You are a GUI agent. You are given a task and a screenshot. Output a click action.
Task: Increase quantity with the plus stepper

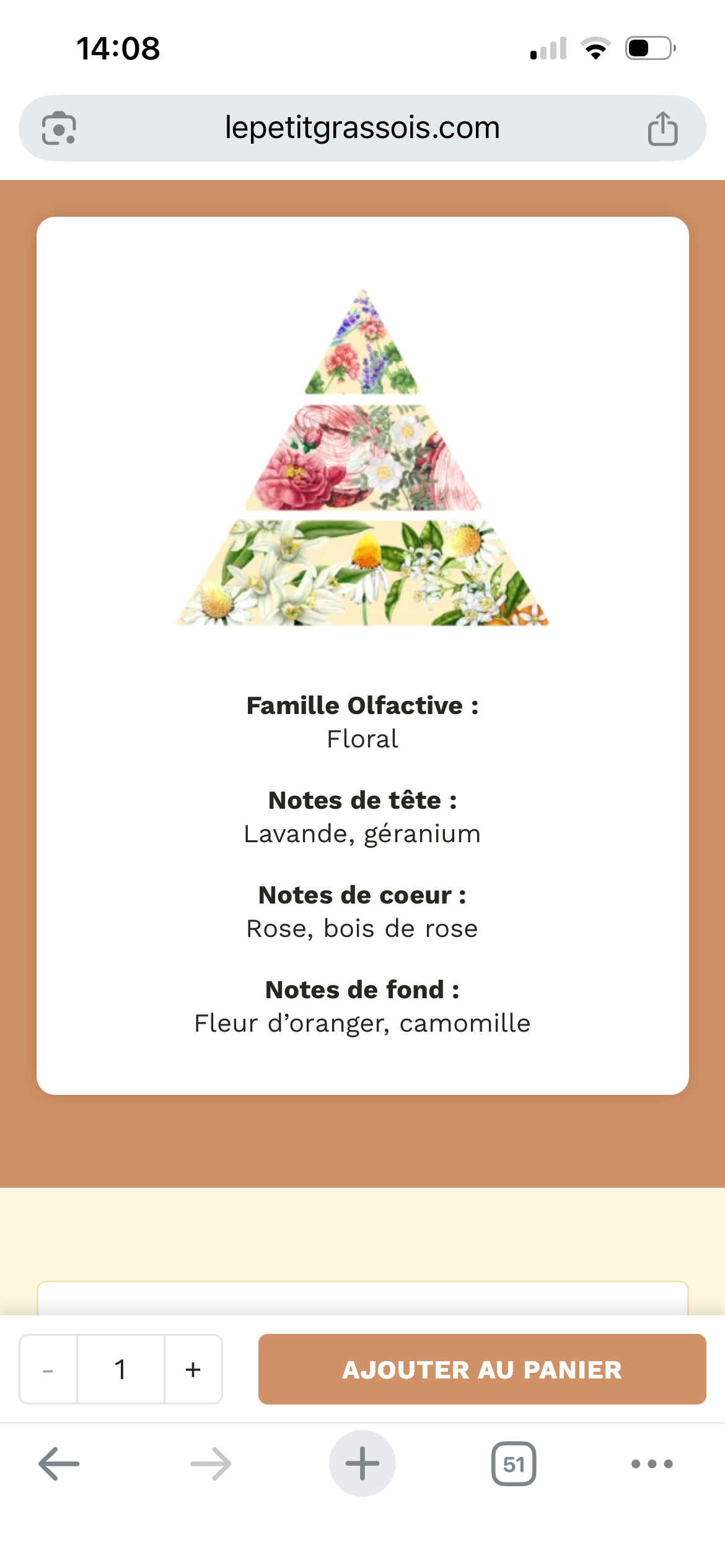pyautogui.click(x=192, y=1370)
